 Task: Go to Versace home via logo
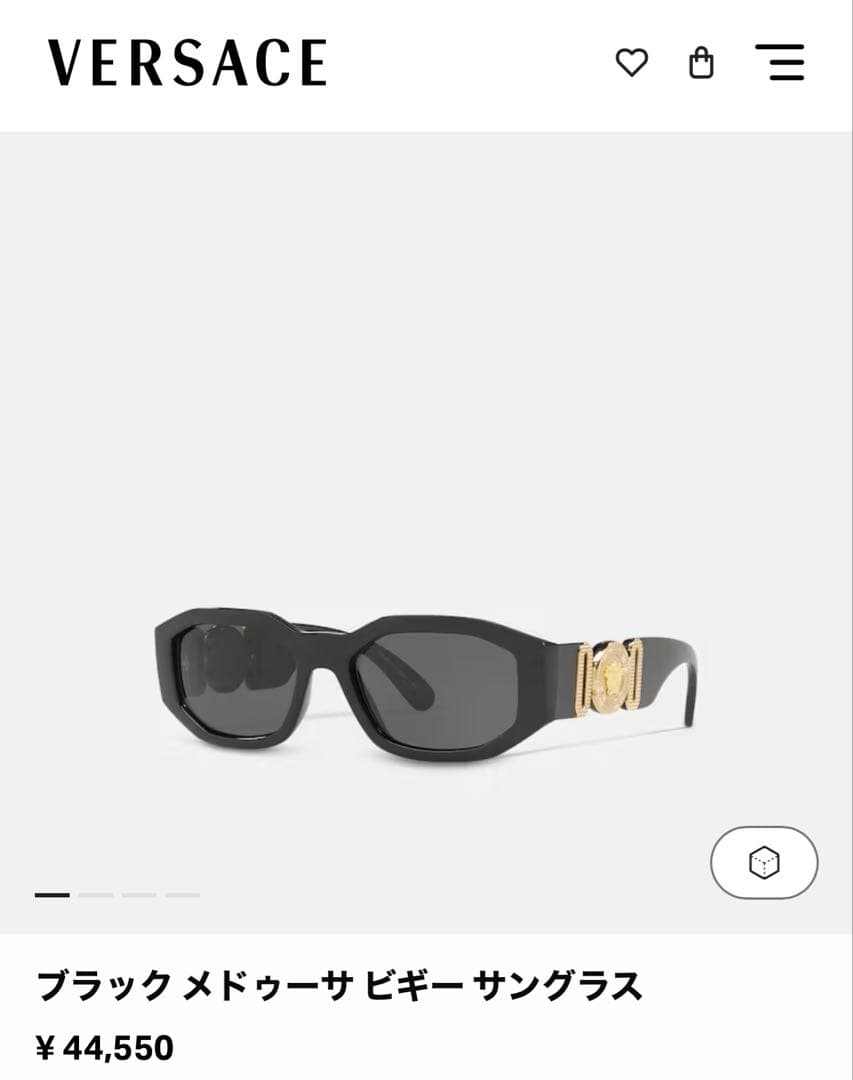187,63
